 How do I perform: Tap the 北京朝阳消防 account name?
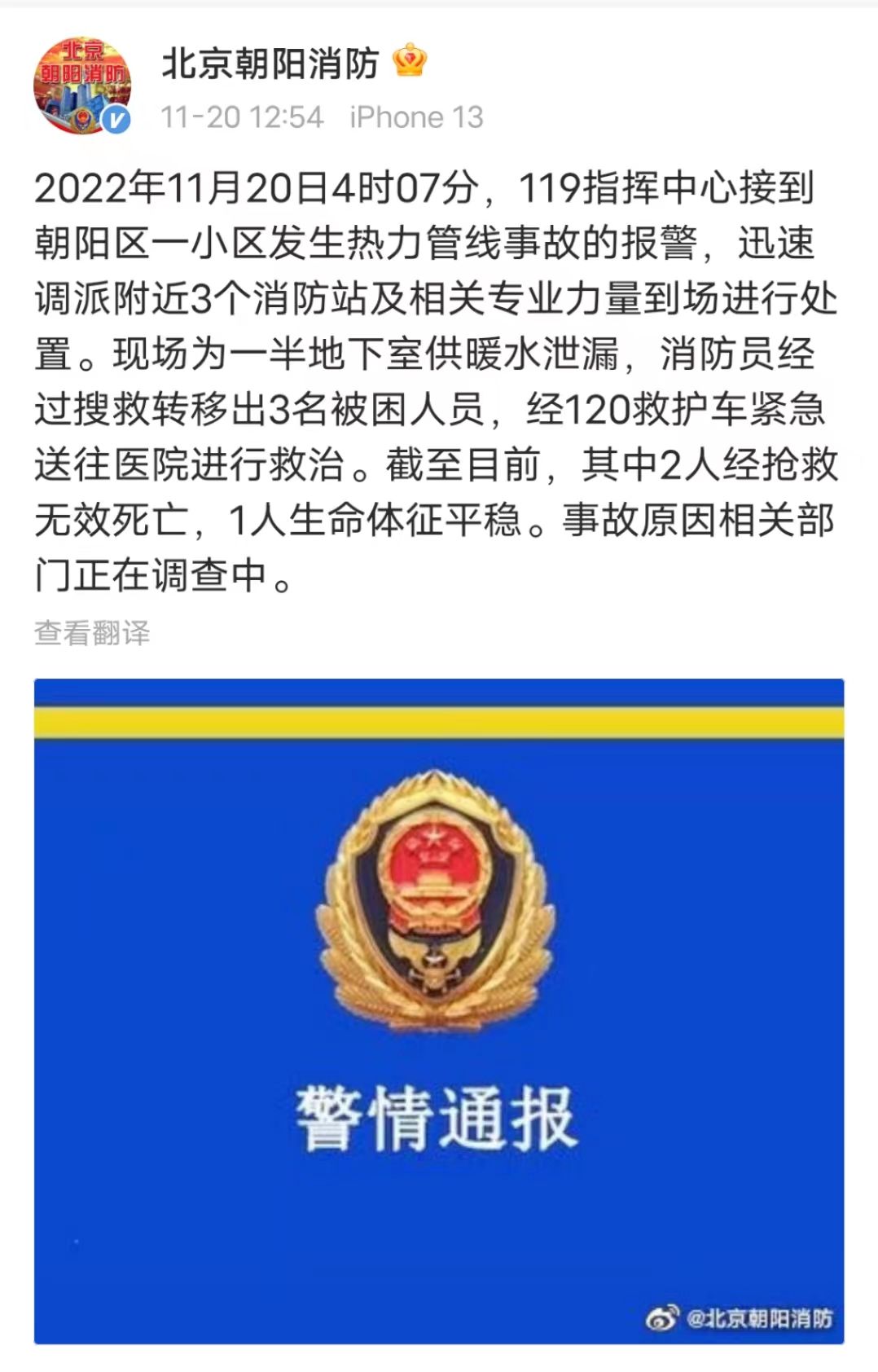pos(270,64)
